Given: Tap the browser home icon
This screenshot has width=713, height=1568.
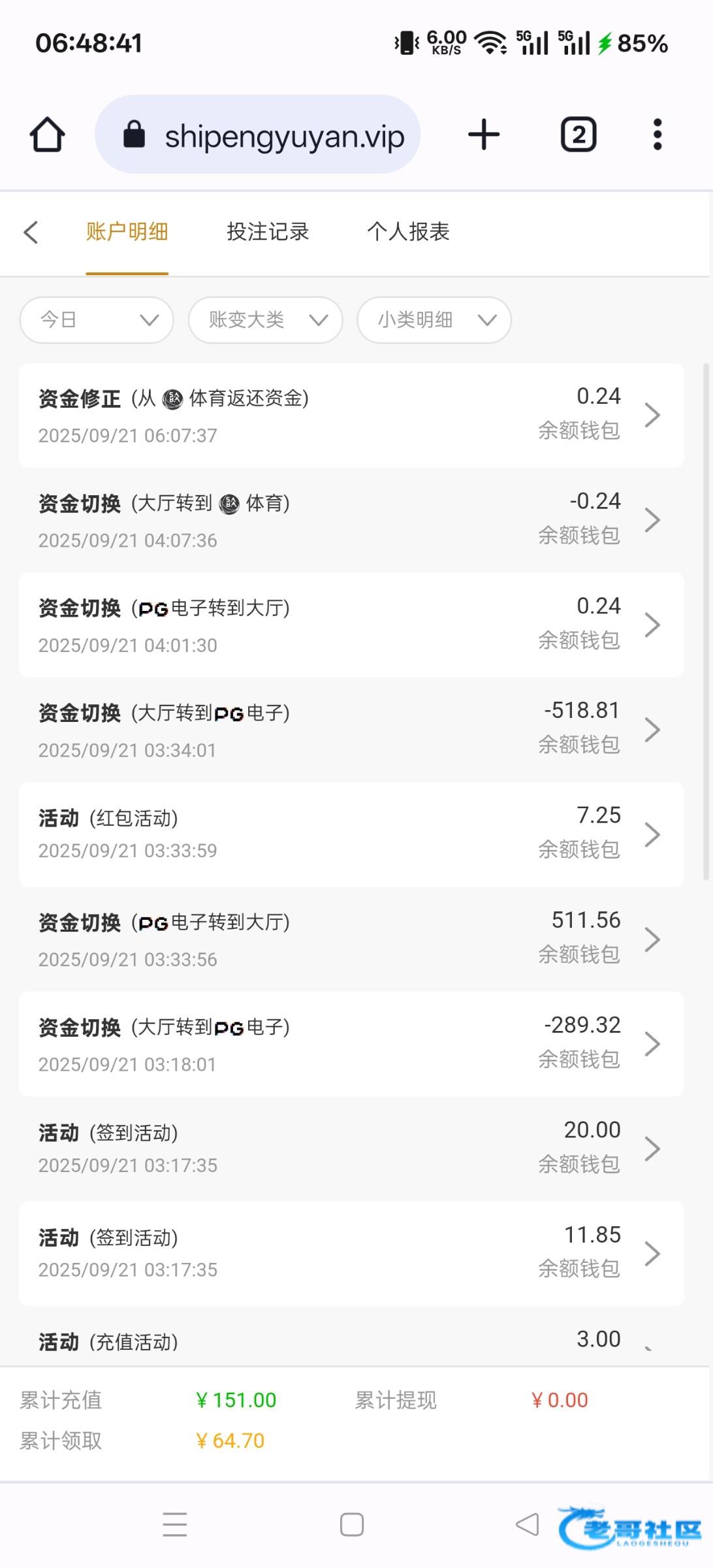Looking at the screenshot, I should 47,135.
